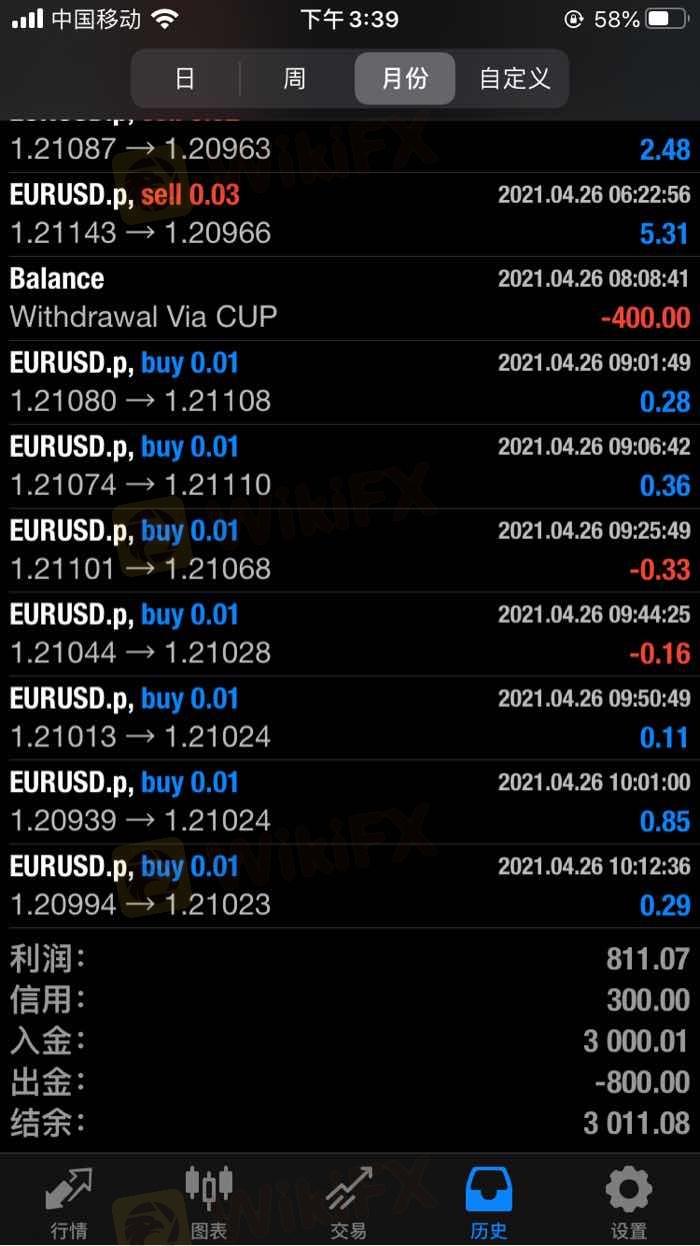Image resolution: width=700 pixels, height=1246 pixels.
Task: Select the EURUSD.p buy trade at 09:25:49
Action: (x=350, y=550)
